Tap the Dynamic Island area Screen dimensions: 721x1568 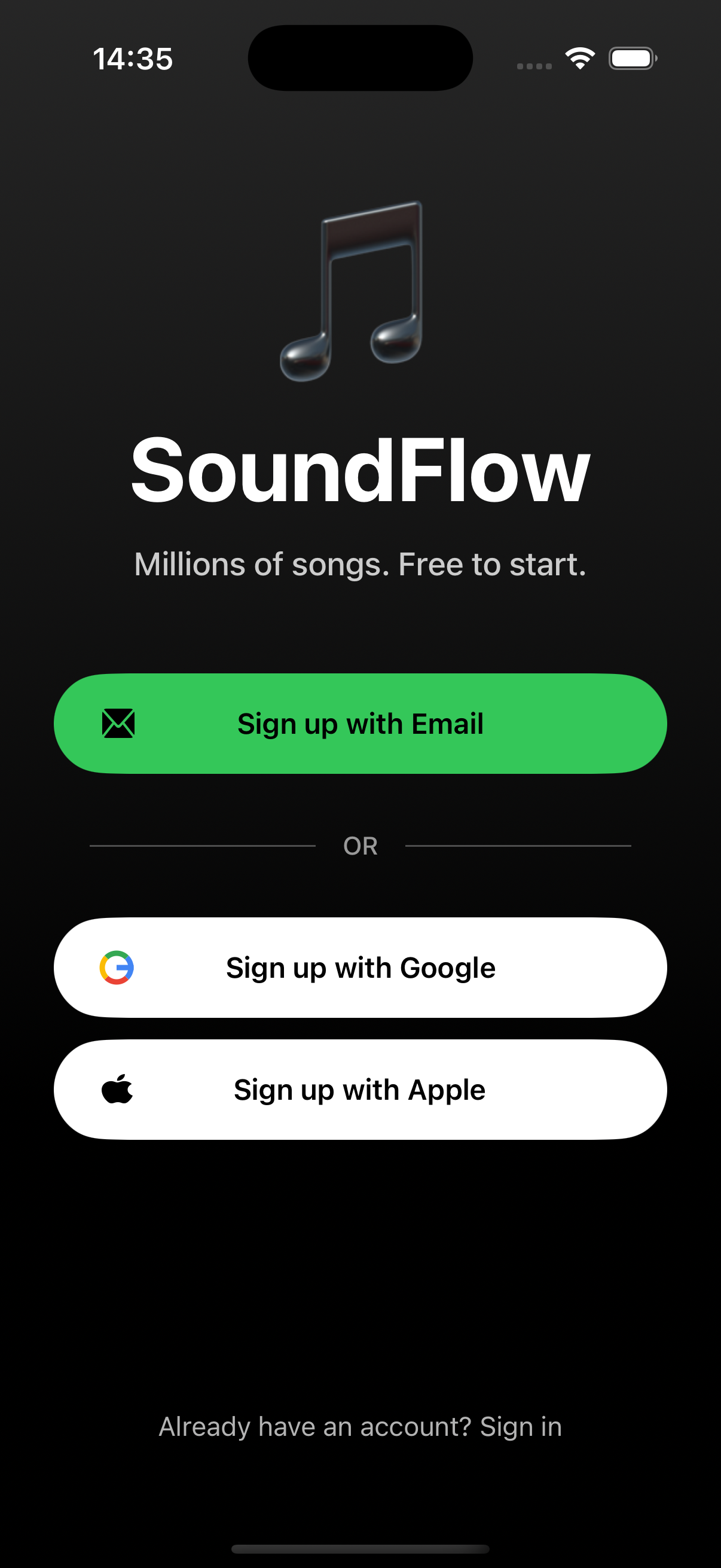click(x=360, y=57)
